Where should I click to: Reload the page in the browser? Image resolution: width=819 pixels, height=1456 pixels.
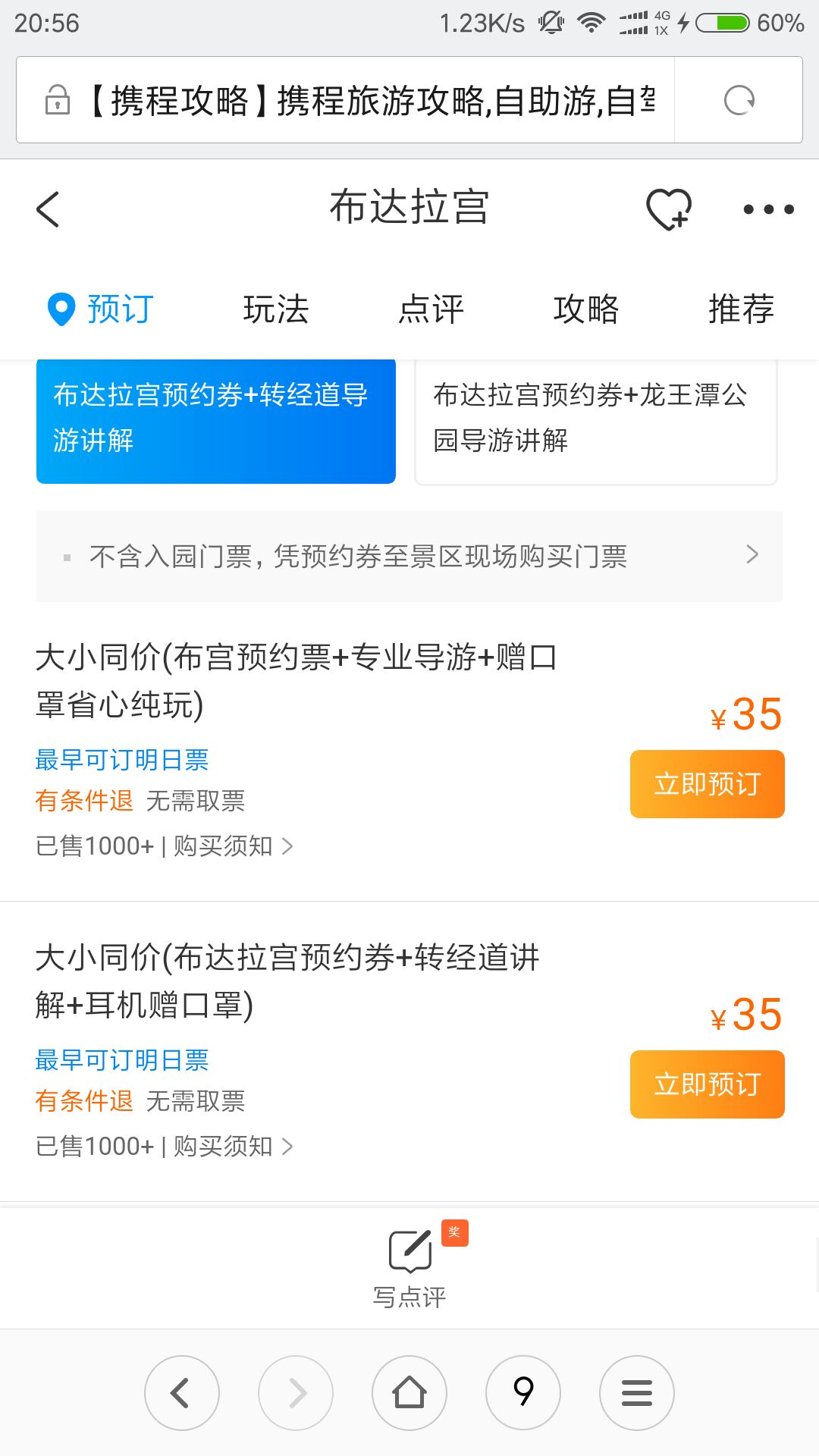pyautogui.click(x=739, y=100)
